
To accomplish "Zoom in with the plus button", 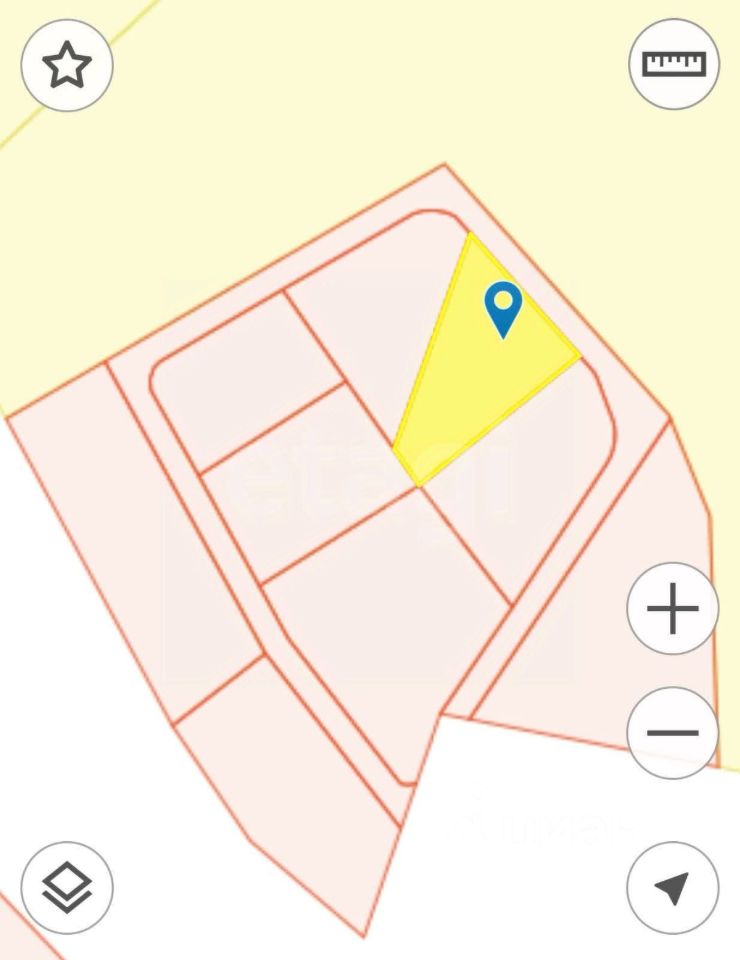I will [672, 608].
